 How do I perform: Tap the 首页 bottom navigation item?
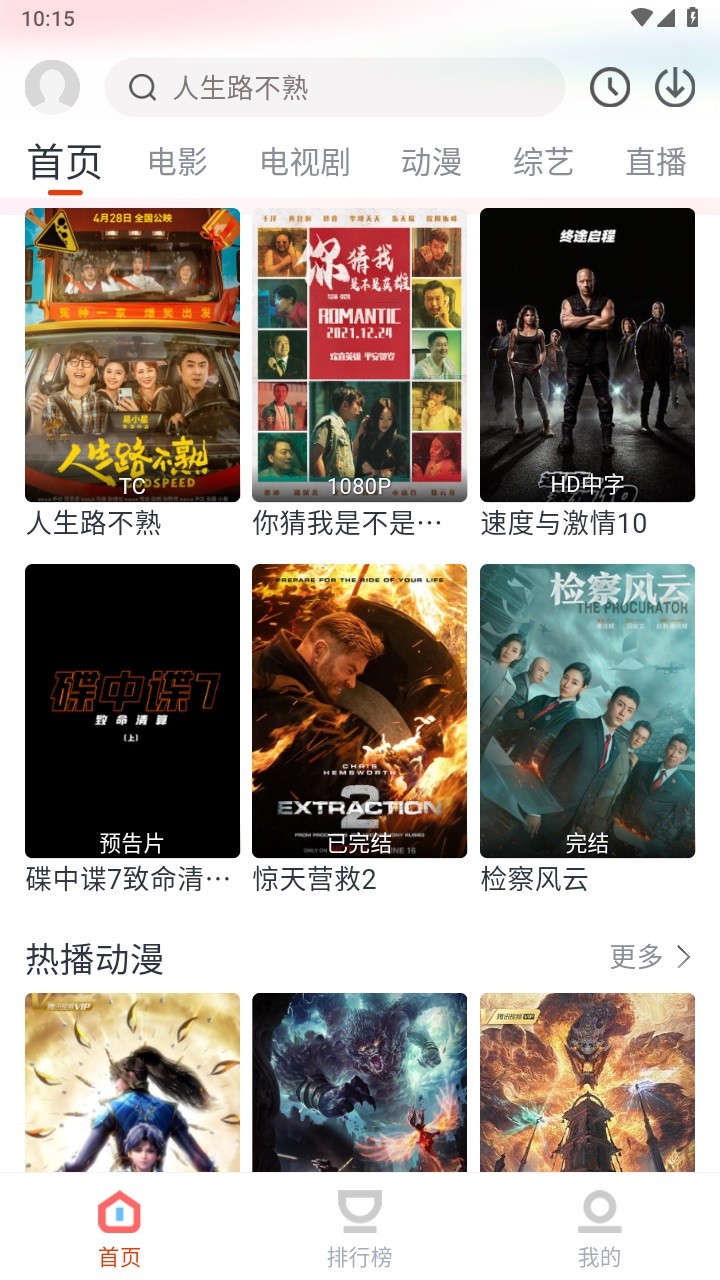pos(119,1227)
